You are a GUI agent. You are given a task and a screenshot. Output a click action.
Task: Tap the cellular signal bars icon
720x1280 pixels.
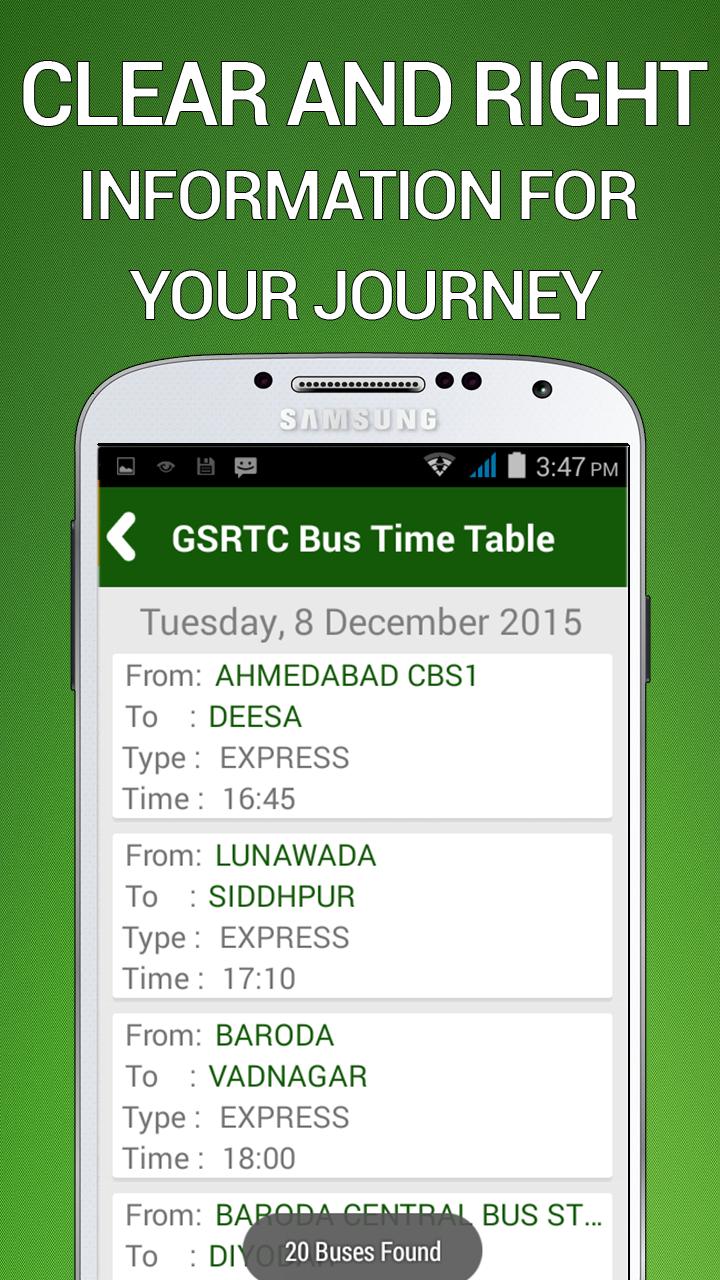pyautogui.click(x=483, y=464)
